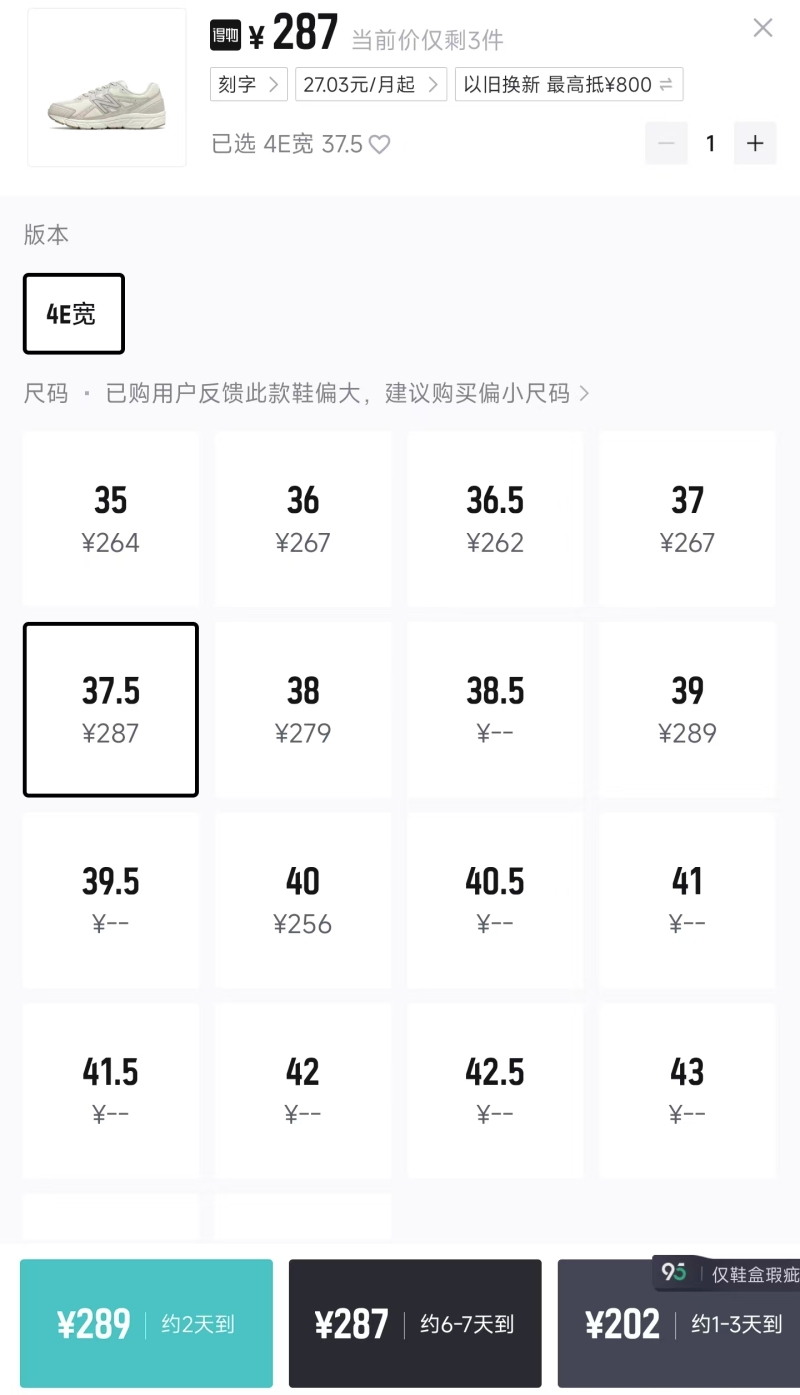The image size is (800, 1395).
Task: Pick size 36.5 priced ¥262
Action: point(495,519)
